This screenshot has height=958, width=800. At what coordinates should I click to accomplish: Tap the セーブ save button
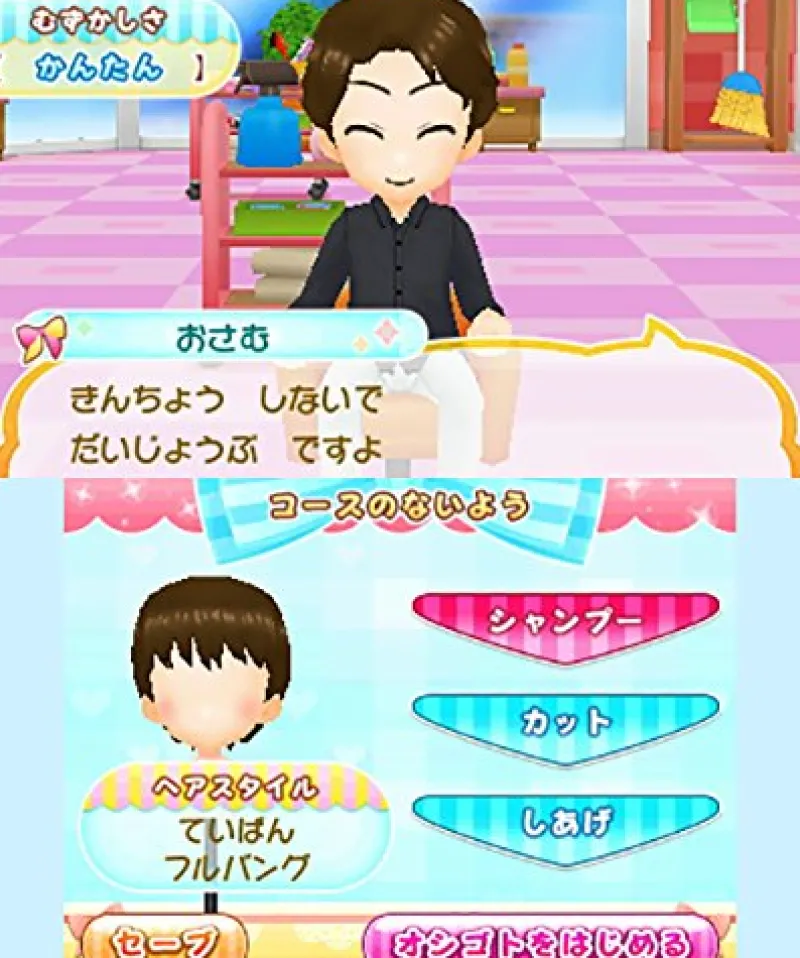pos(163,940)
